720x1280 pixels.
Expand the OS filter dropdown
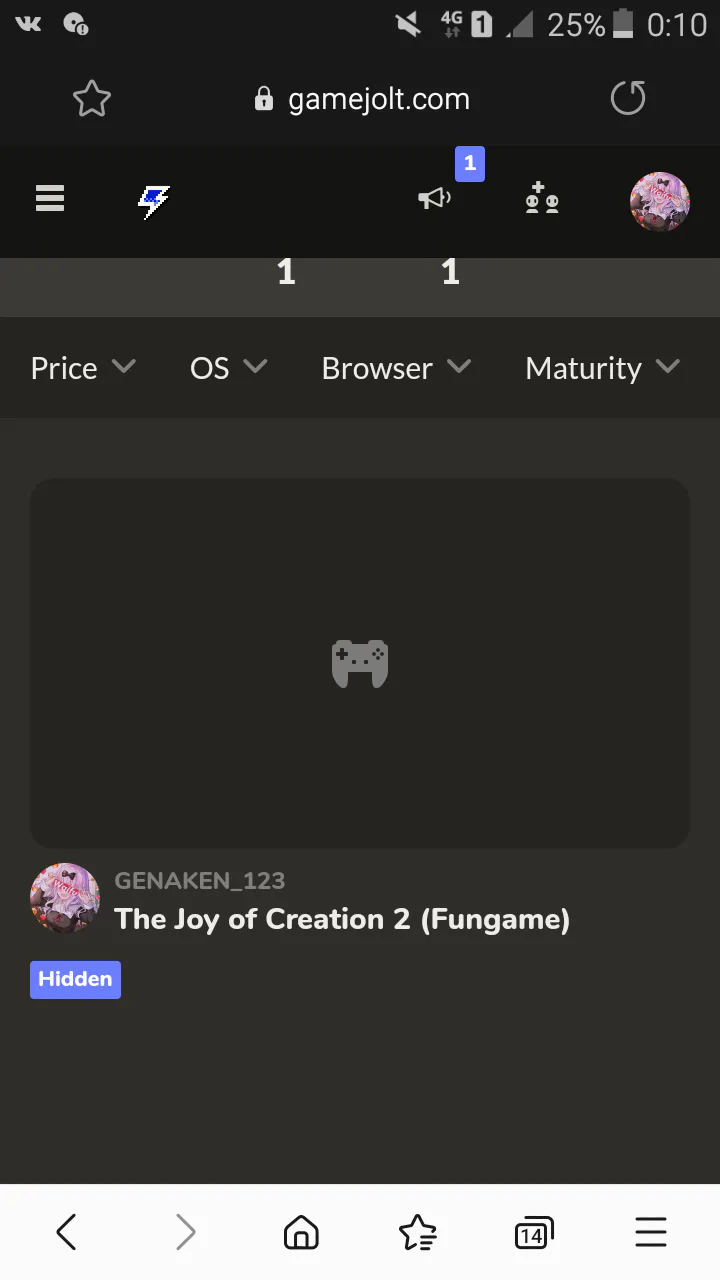click(x=228, y=368)
